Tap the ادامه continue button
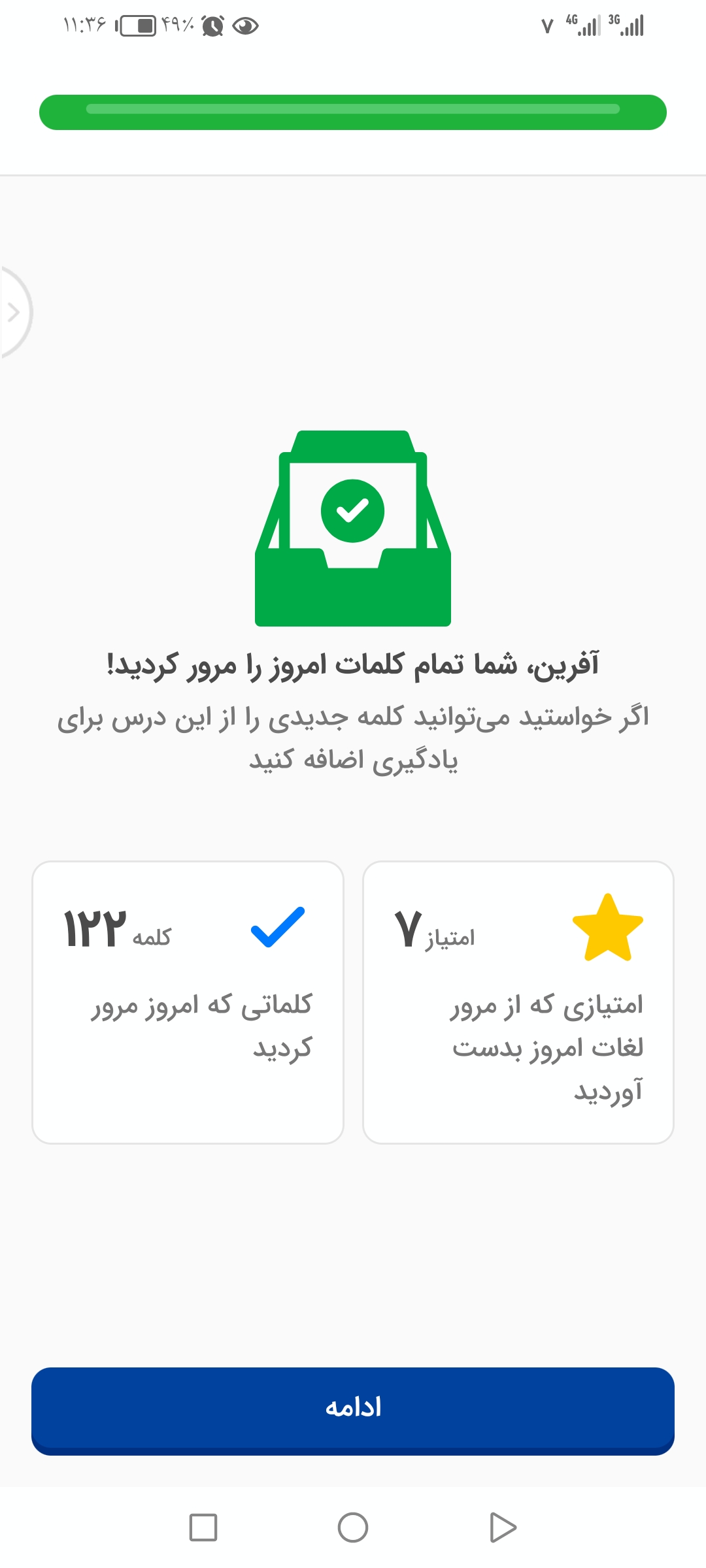This screenshot has height=1568, width=706. click(x=353, y=1411)
